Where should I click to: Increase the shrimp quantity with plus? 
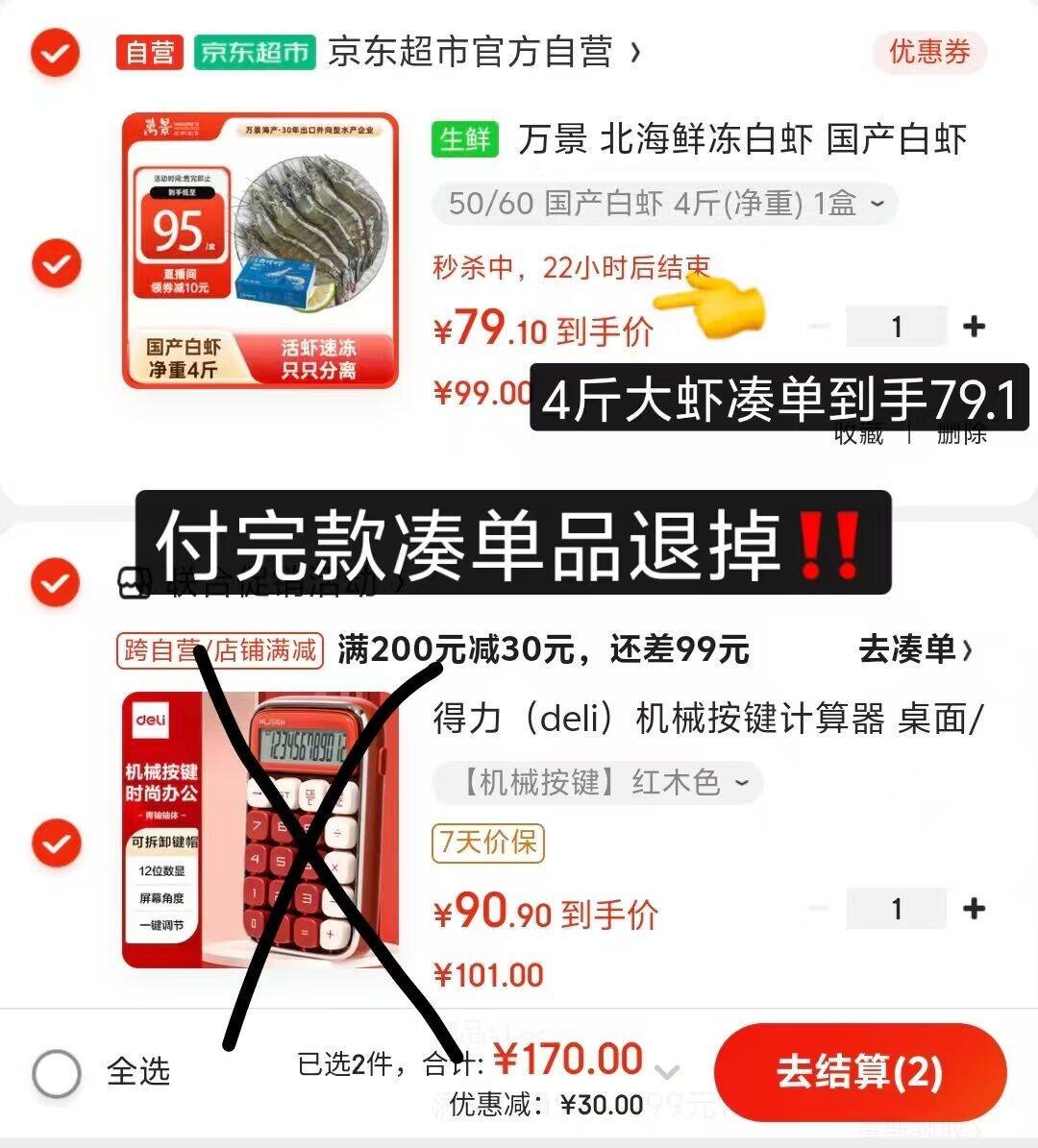coord(974,327)
